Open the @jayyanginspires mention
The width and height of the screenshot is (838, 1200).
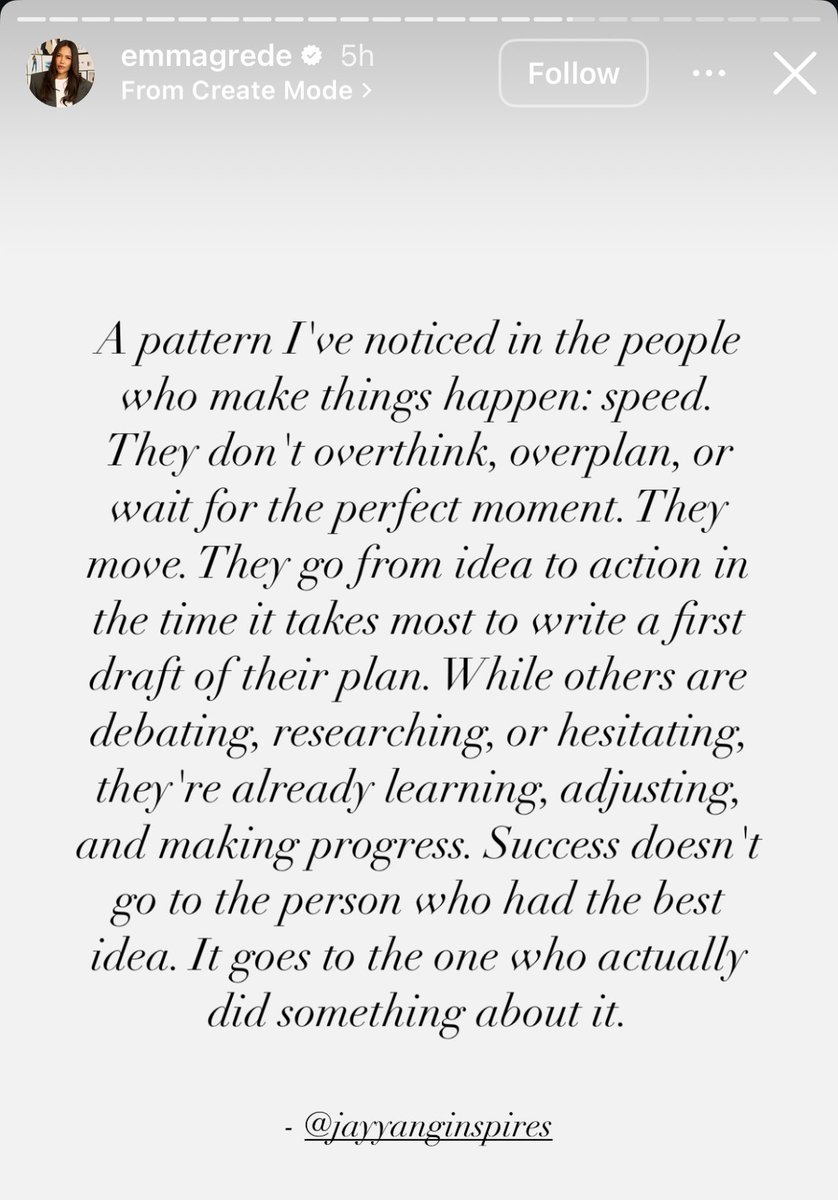pyautogui.click(x=428, y=1127)
